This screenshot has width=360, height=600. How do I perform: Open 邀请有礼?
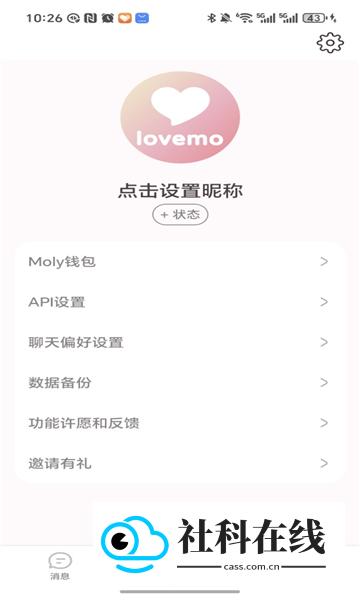pos(180,463)
